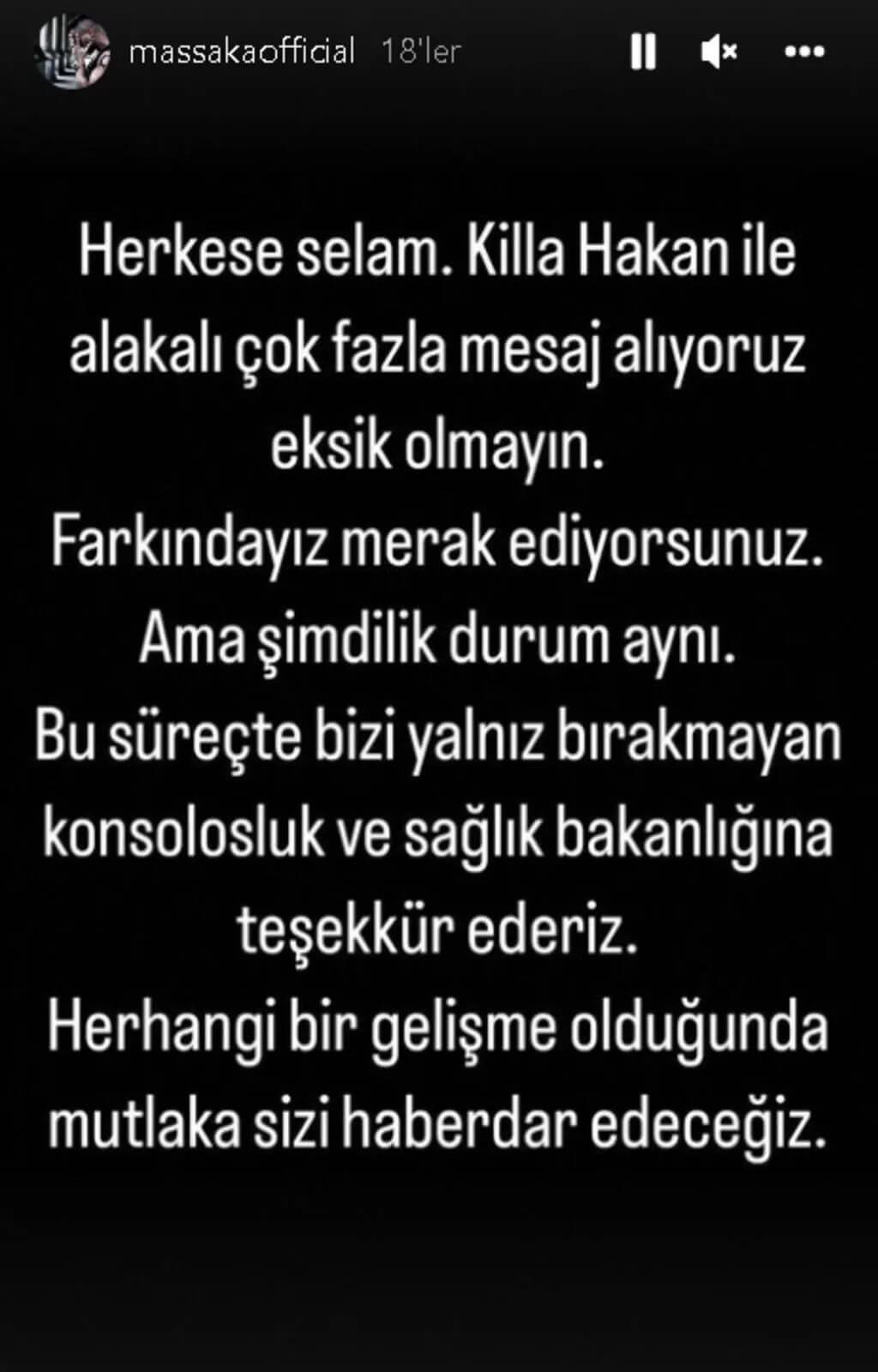Unmute the story sound
The height and width of the screenshot is (1372, 878).
pyautogui.click(x=719, y=52)
